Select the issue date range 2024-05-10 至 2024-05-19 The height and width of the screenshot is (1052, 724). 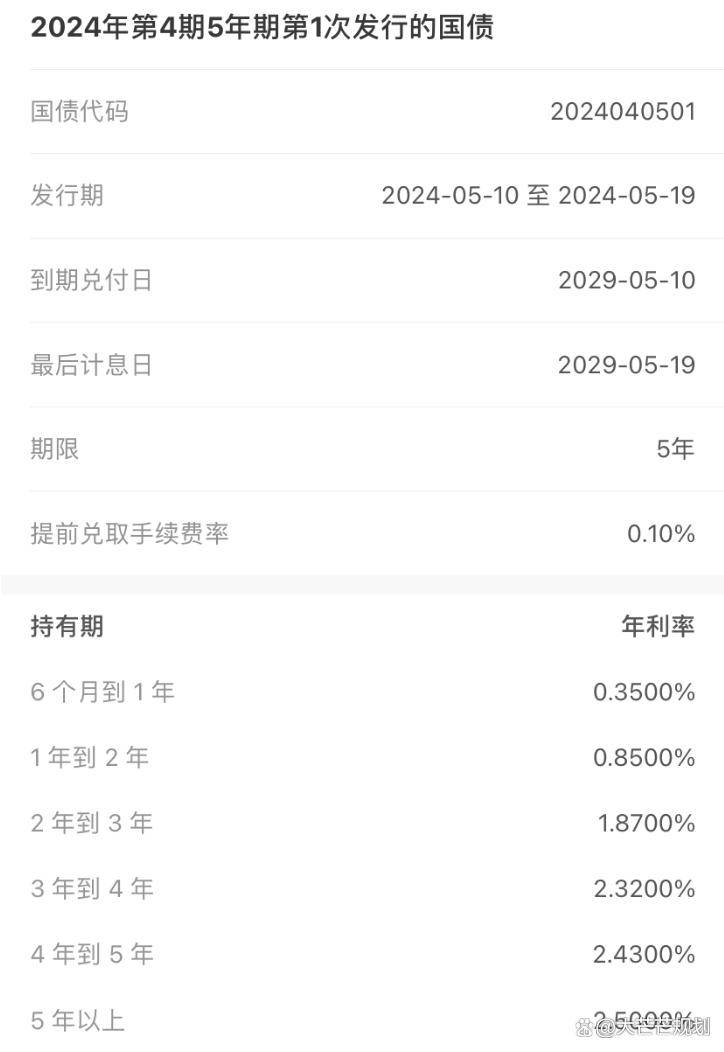pyautogui.click(x=539, y=196)
